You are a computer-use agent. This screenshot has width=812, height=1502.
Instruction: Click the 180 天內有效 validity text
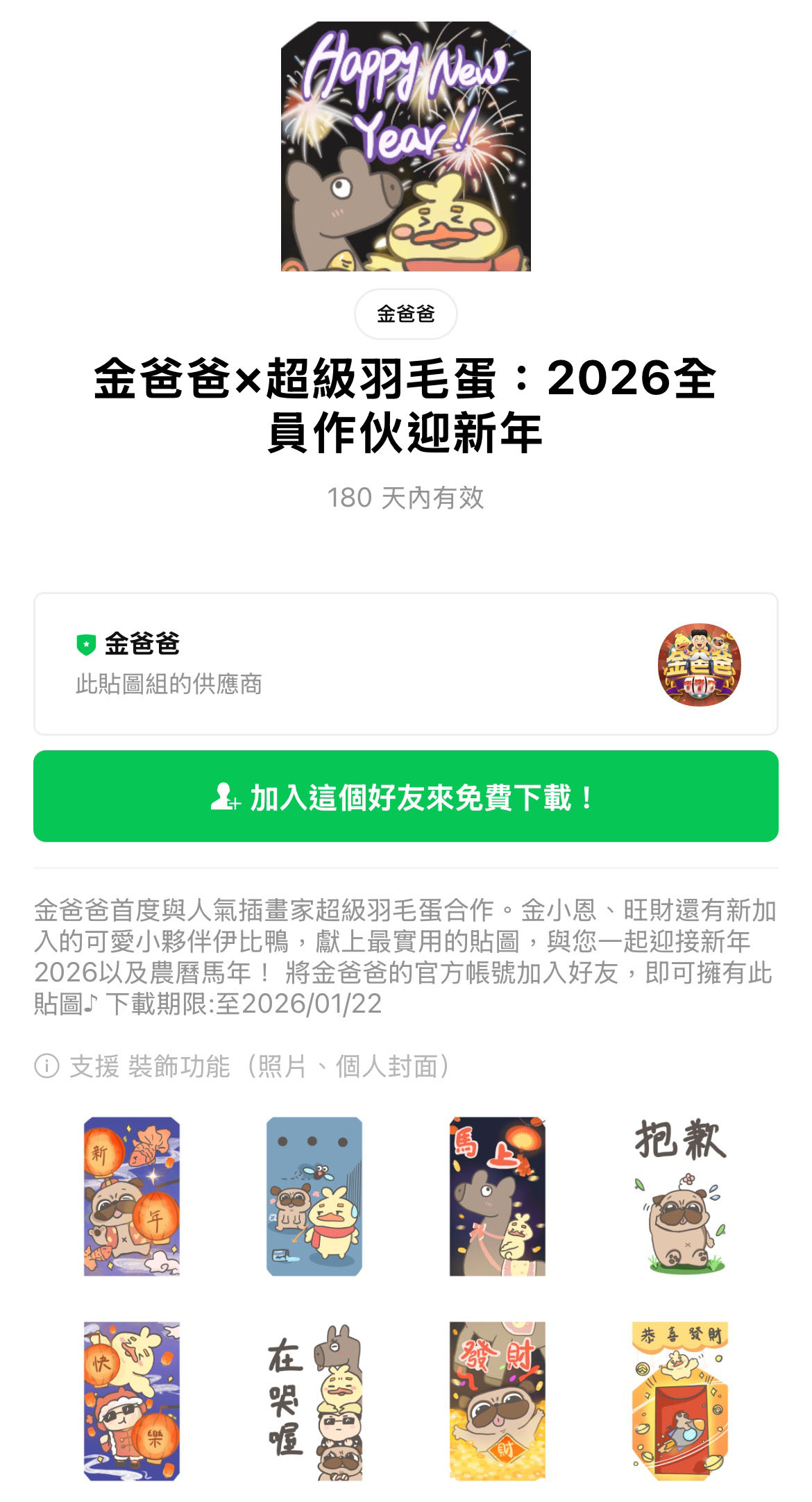405,496
